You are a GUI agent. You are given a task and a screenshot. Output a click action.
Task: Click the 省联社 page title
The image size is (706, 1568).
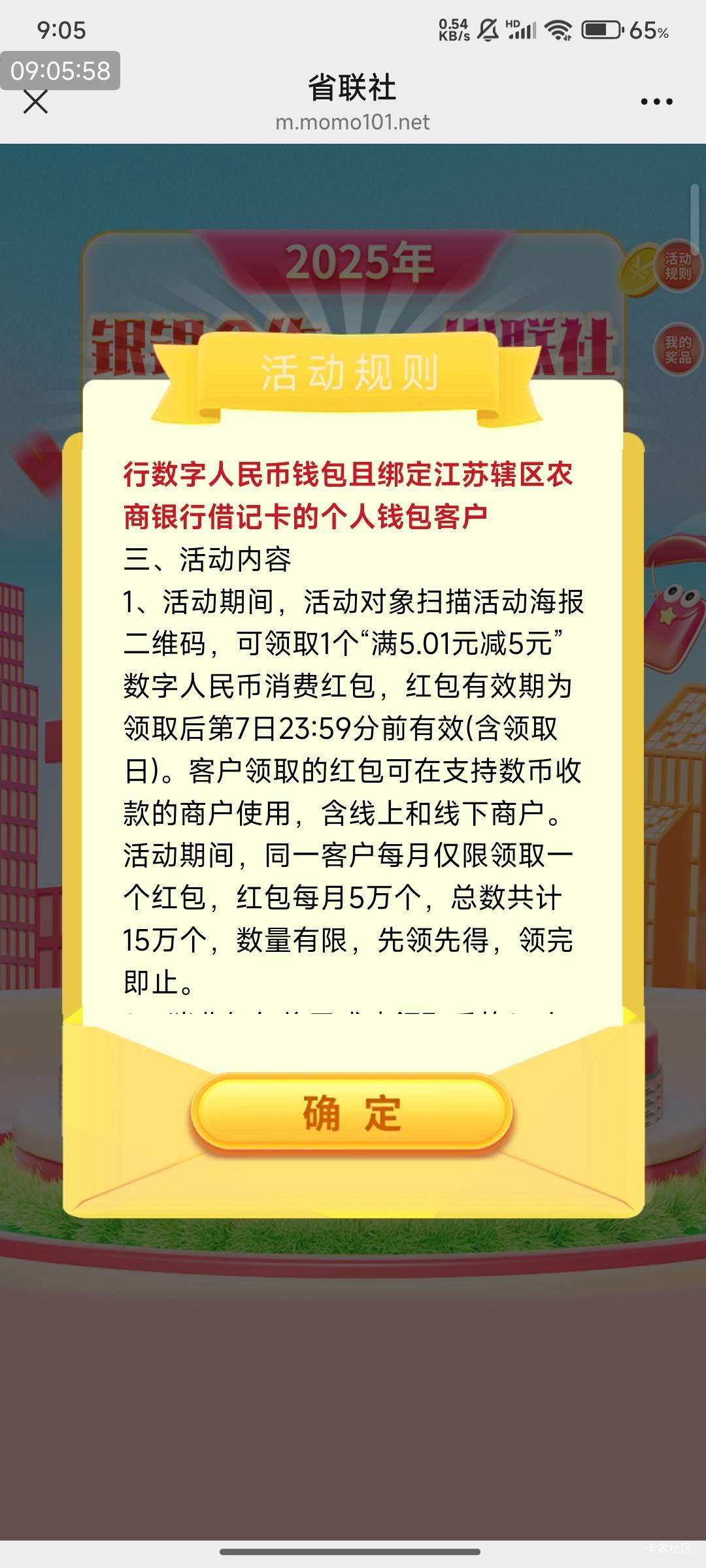(353, 88)
